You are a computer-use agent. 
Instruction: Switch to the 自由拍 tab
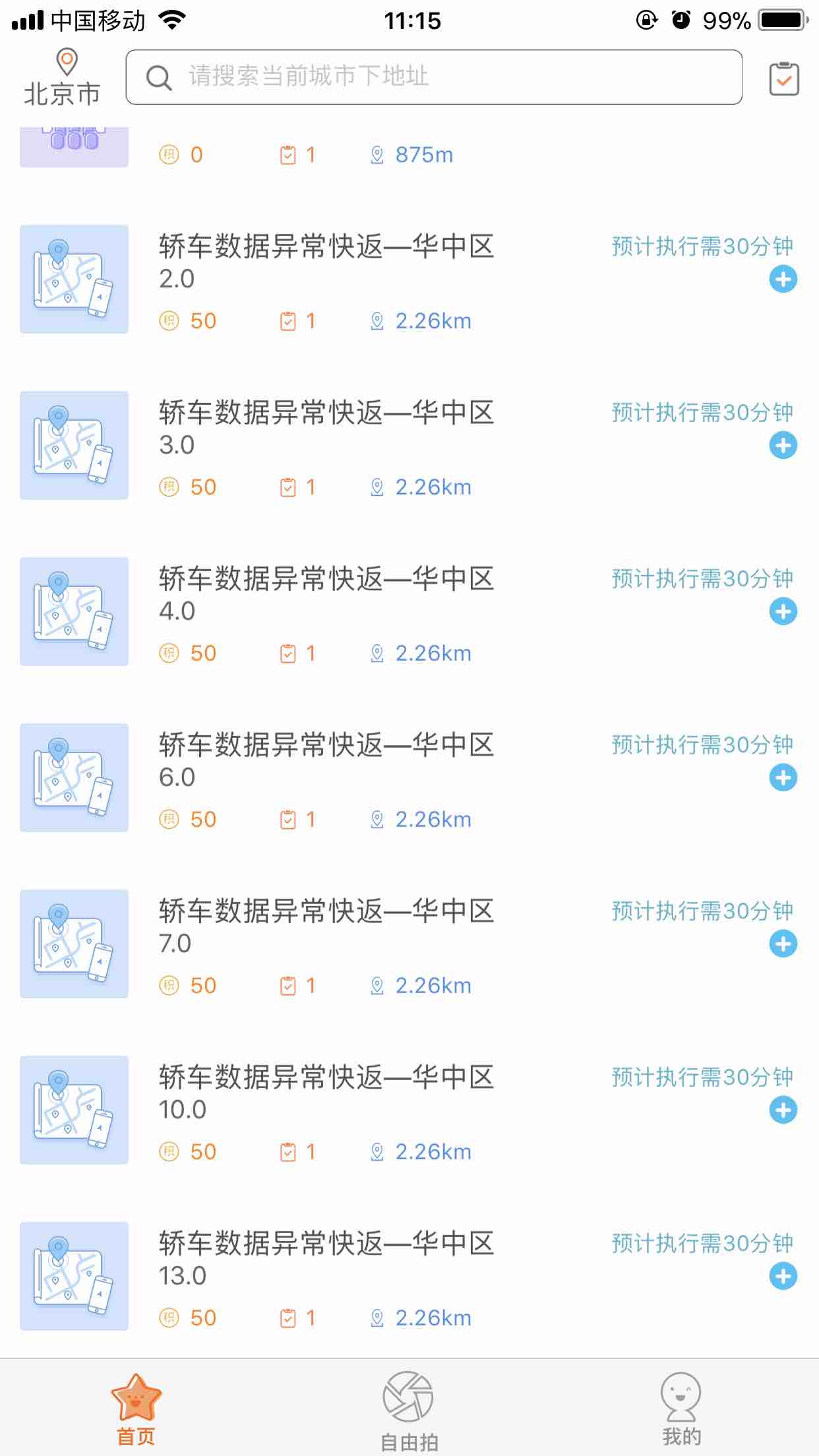(409, 1410)
